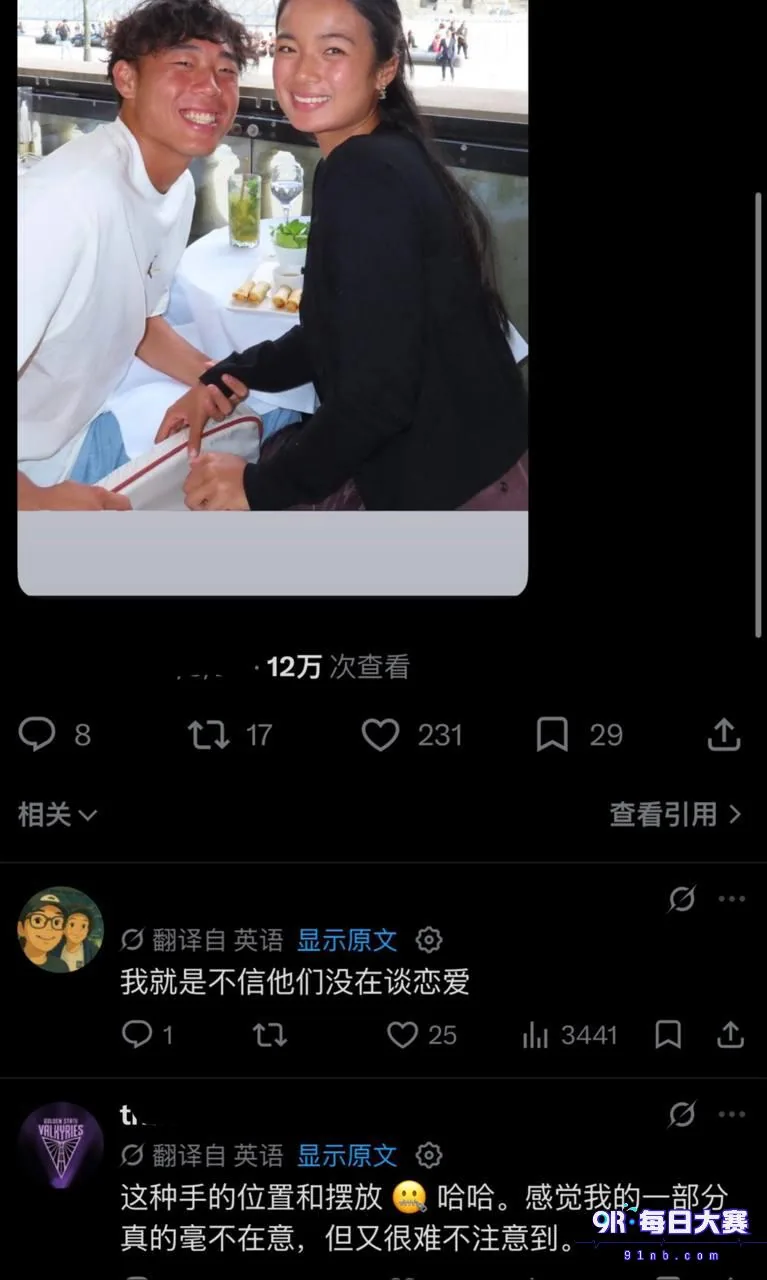
Task: Bookmark the first comment
Action: (x=668, y=1035)
